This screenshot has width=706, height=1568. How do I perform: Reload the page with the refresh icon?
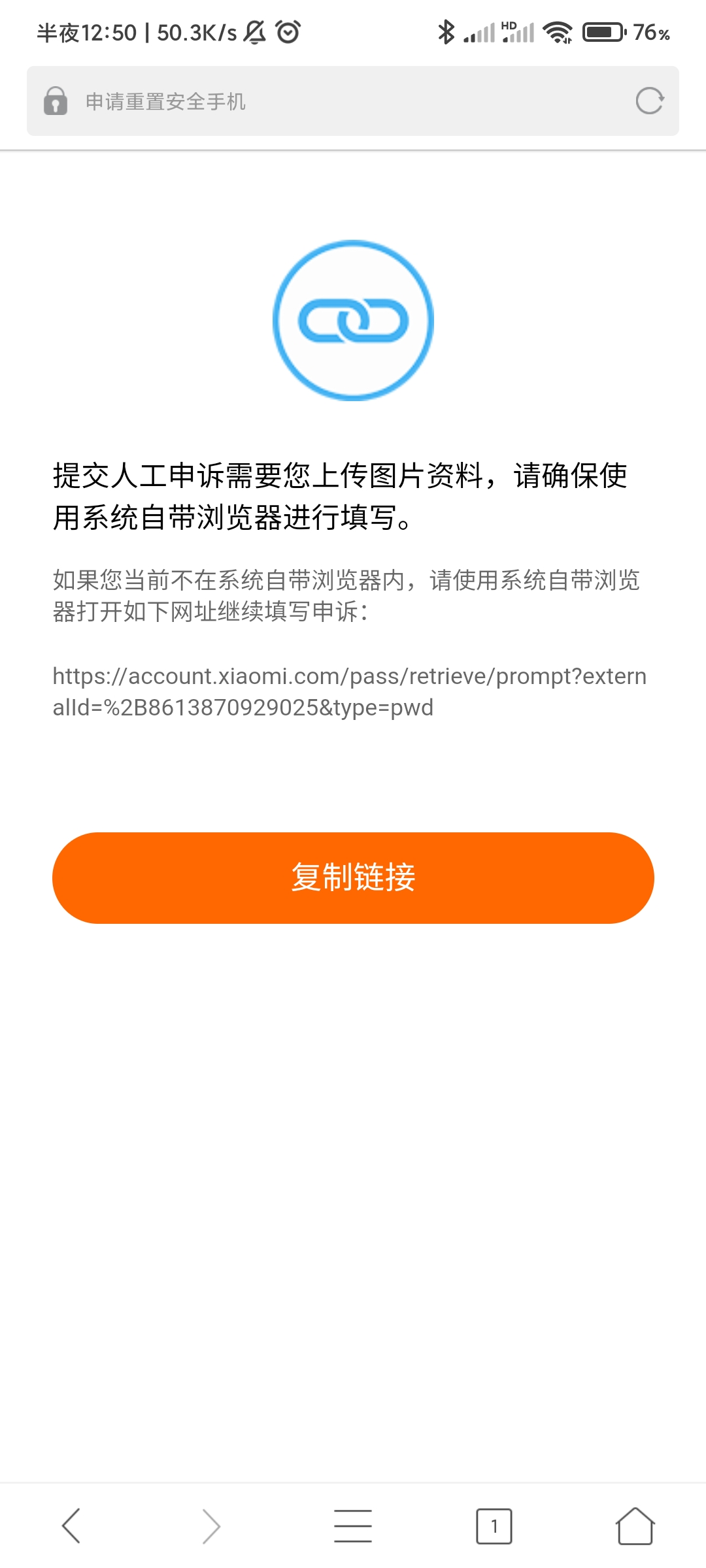point(650,101)
